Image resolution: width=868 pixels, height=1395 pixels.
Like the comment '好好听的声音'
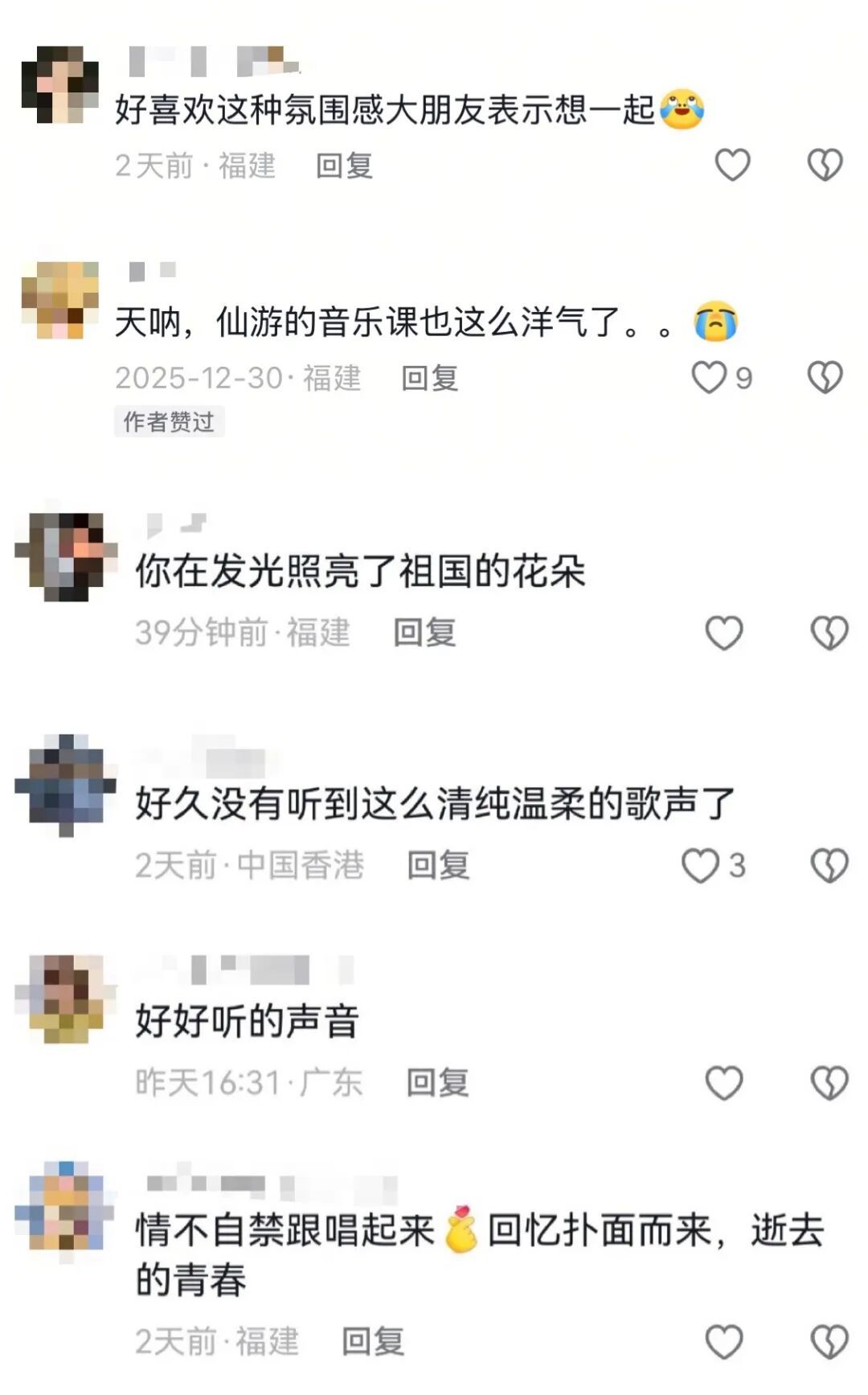click(x=723, y=1083)
